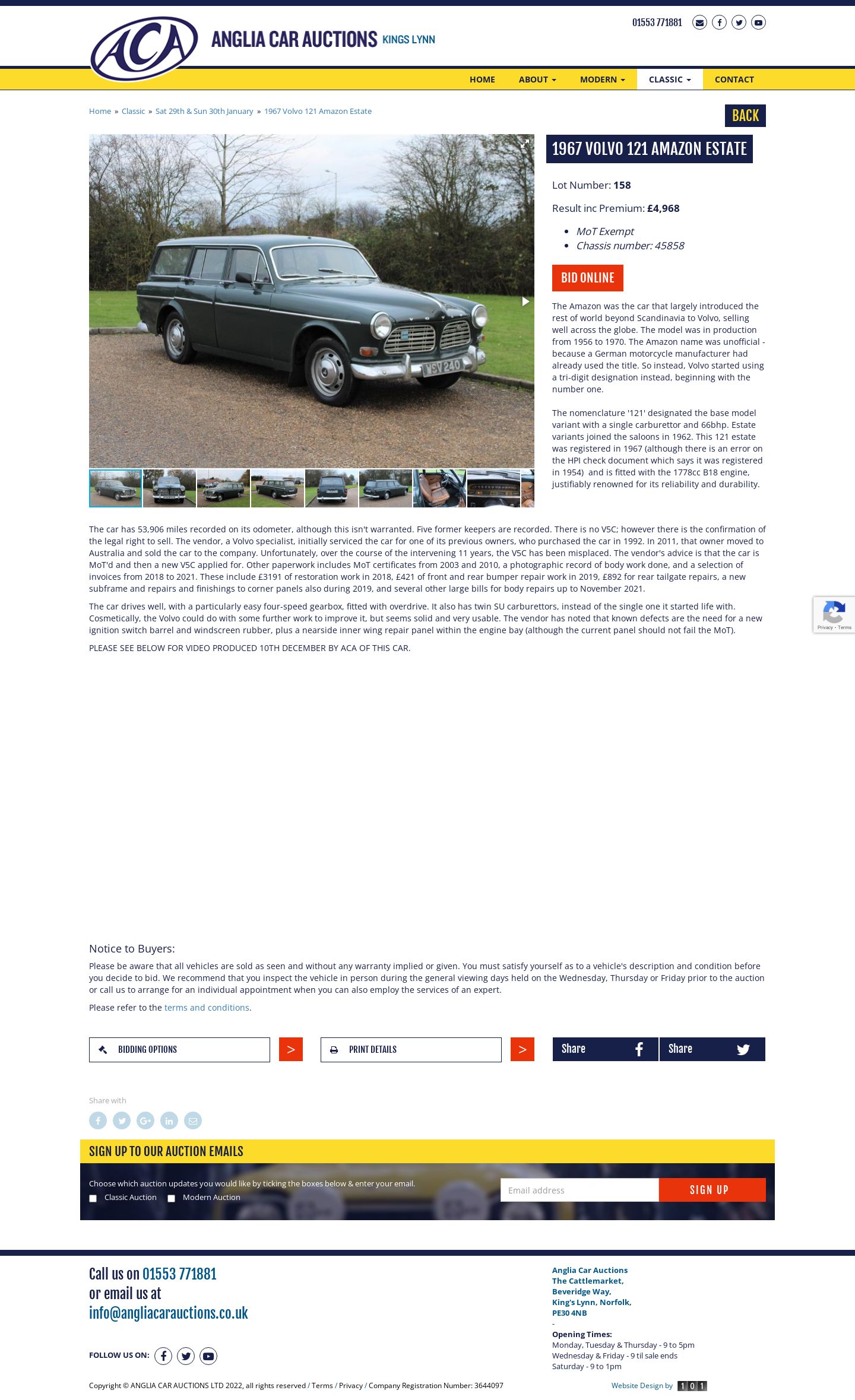Viewport: 855px width, 1400px height.
Task: Expand the car photo to fullscreen
Action: pos(525,144)
